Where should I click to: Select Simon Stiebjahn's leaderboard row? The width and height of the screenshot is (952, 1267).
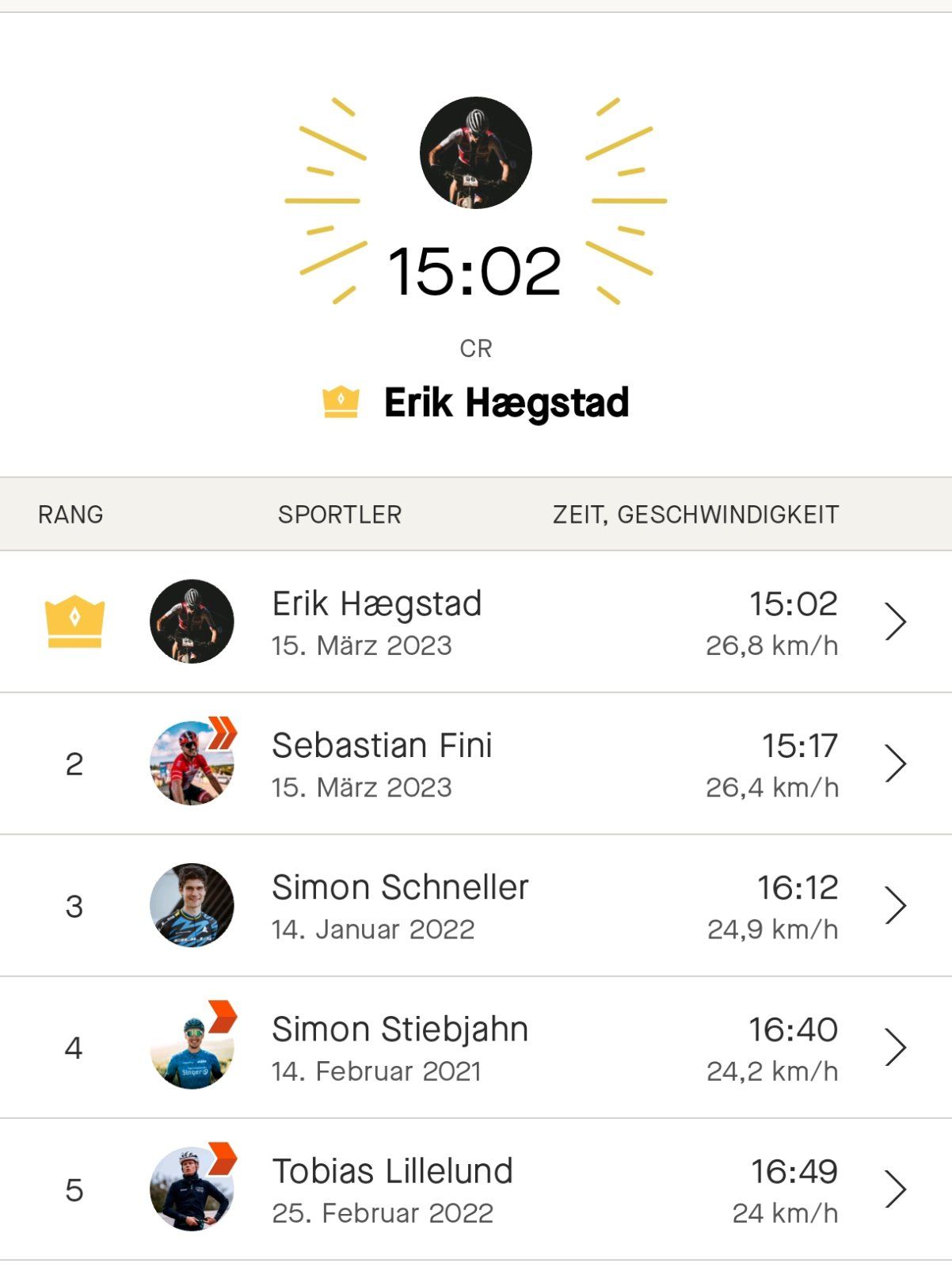(475, 1048)
